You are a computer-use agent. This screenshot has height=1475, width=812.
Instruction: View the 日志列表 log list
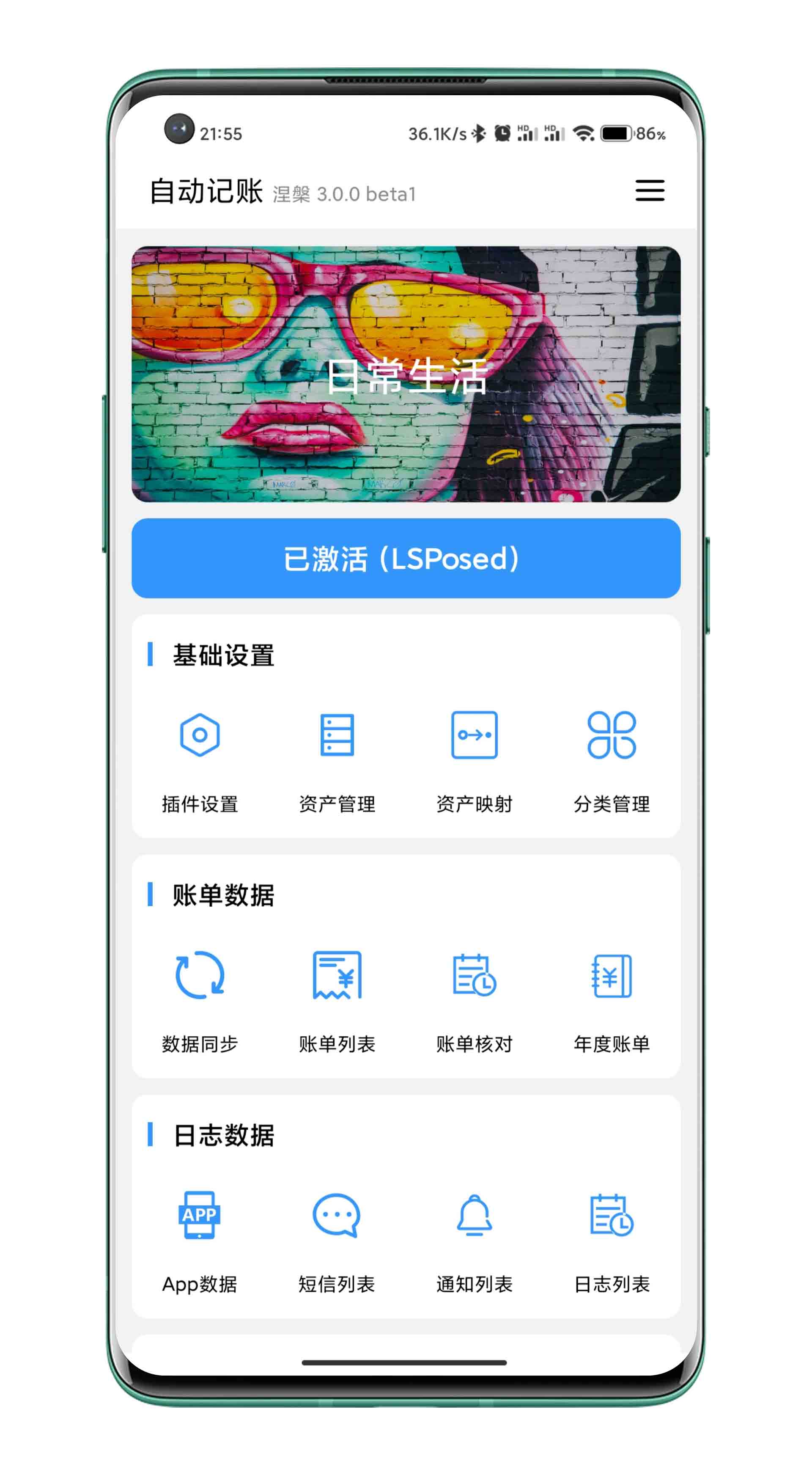tap(612, 1240)
